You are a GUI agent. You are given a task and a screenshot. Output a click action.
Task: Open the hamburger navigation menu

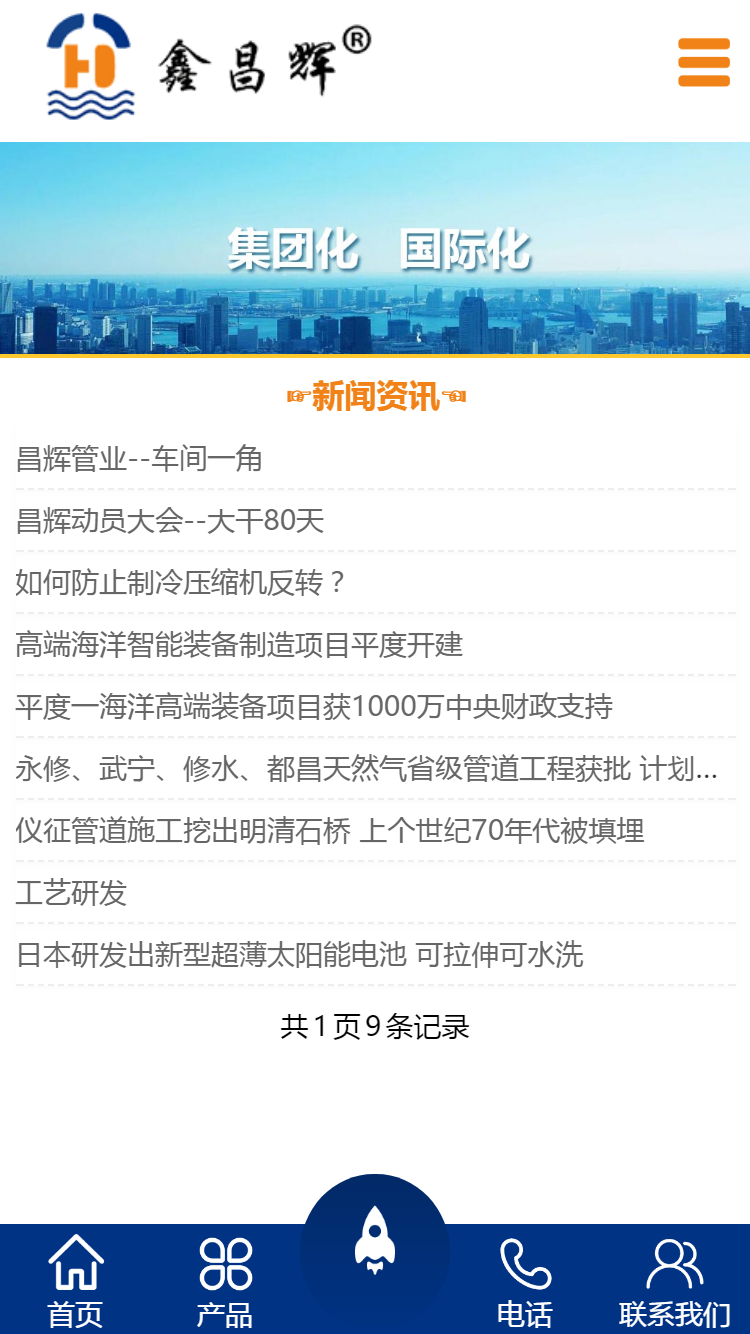pyautogui.click(x=703, y=61)
